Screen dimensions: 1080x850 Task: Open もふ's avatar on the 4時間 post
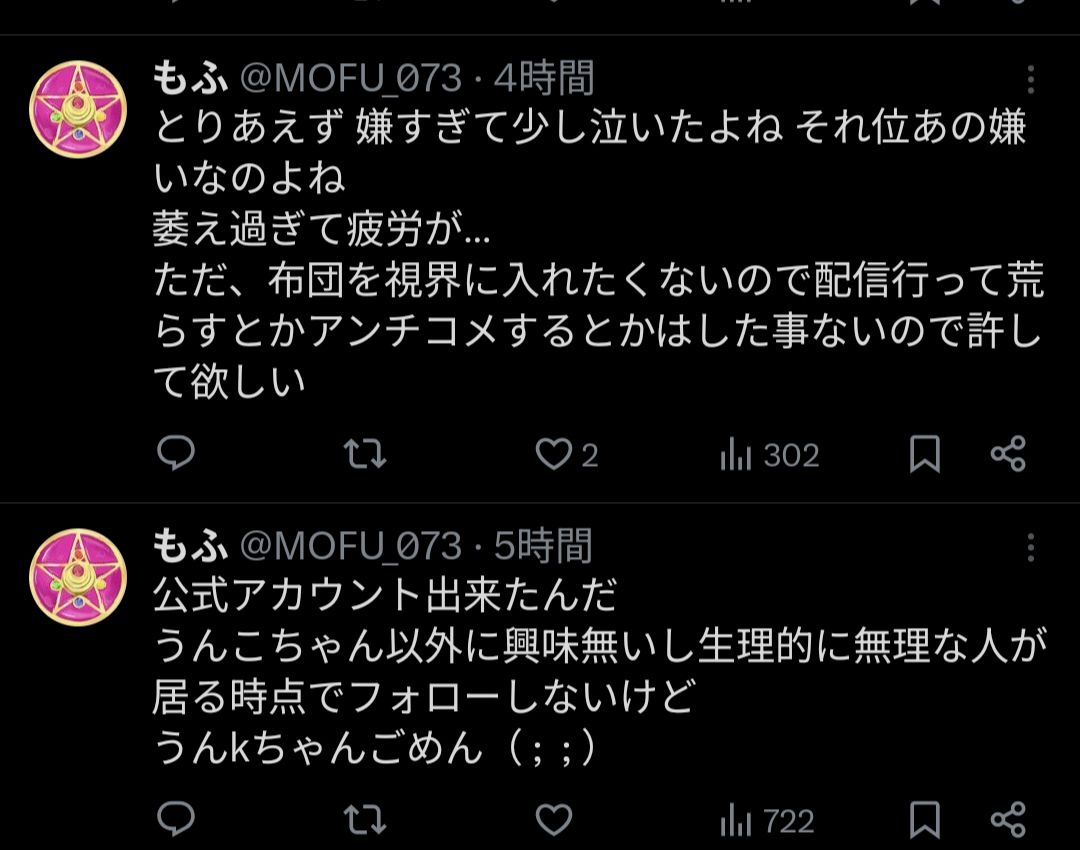tap(78, 110)
